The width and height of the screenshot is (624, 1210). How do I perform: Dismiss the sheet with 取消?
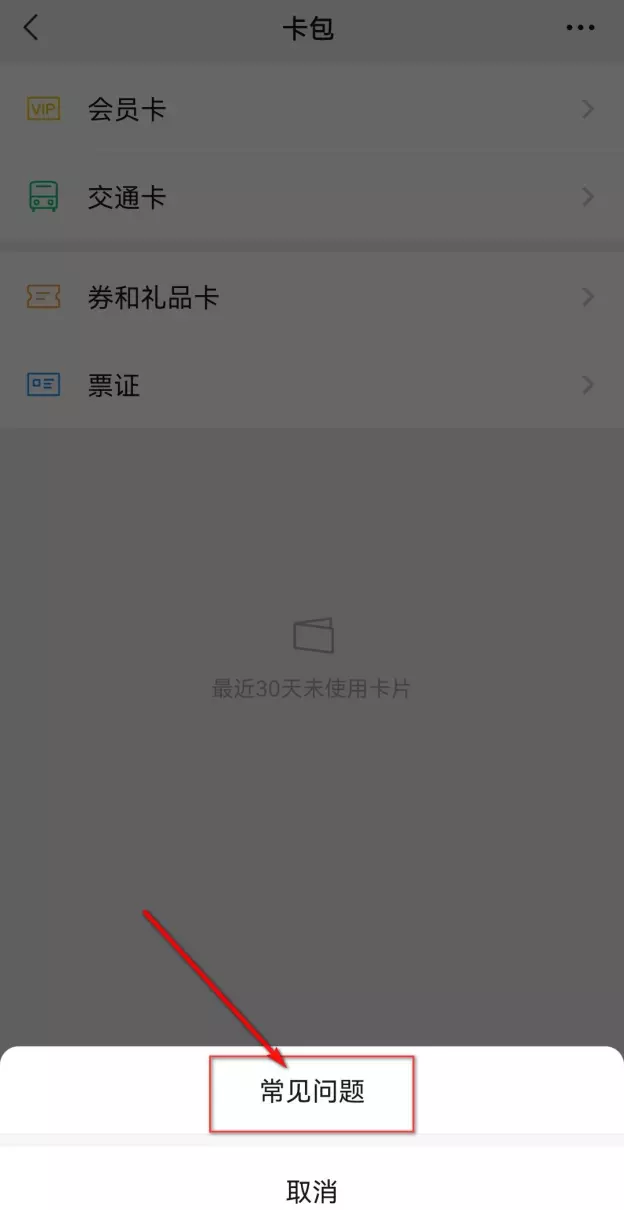pos(312,1191)
